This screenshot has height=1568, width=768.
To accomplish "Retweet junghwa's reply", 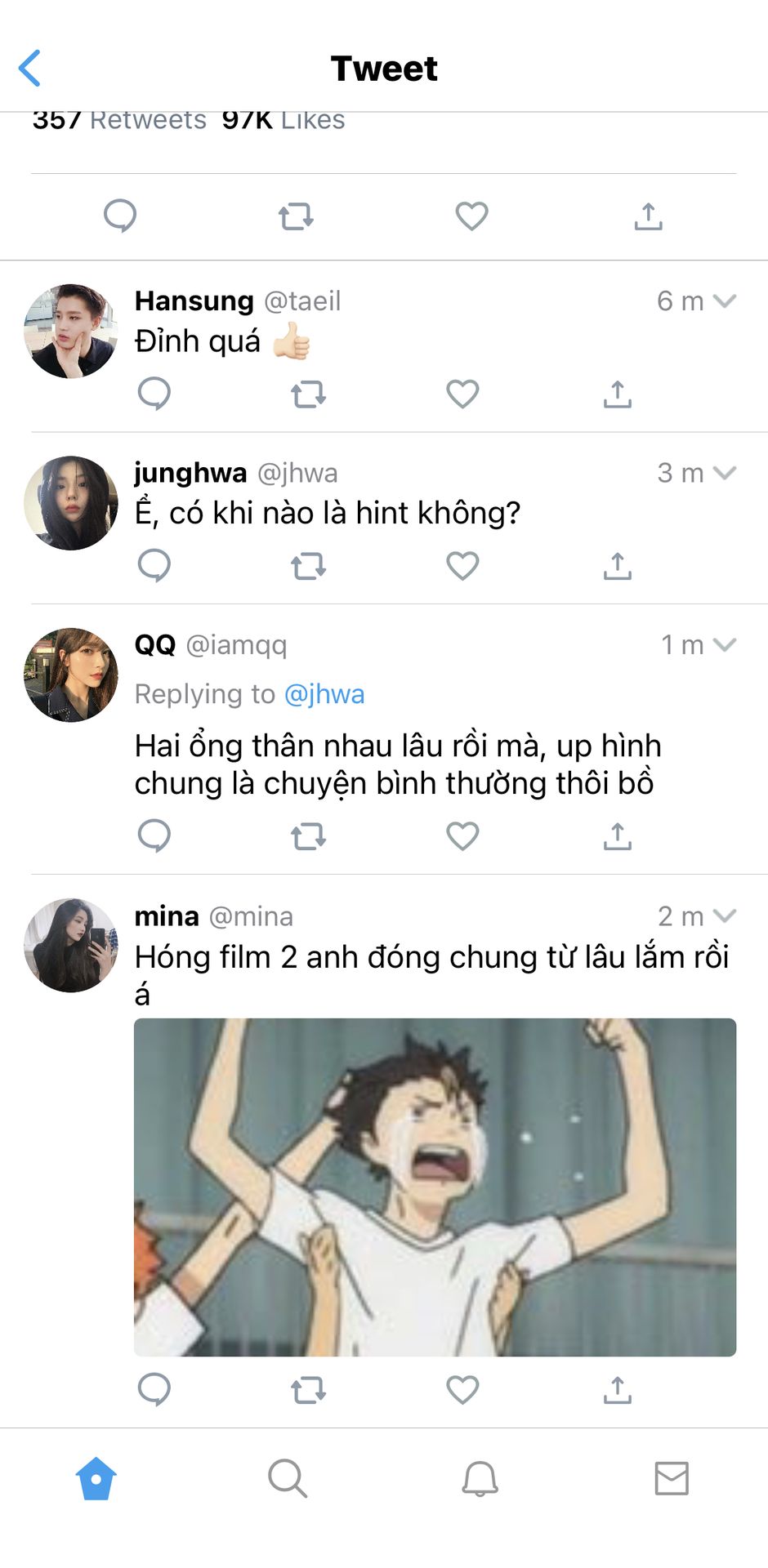I will pyautogui.click(x=308, y=565).
